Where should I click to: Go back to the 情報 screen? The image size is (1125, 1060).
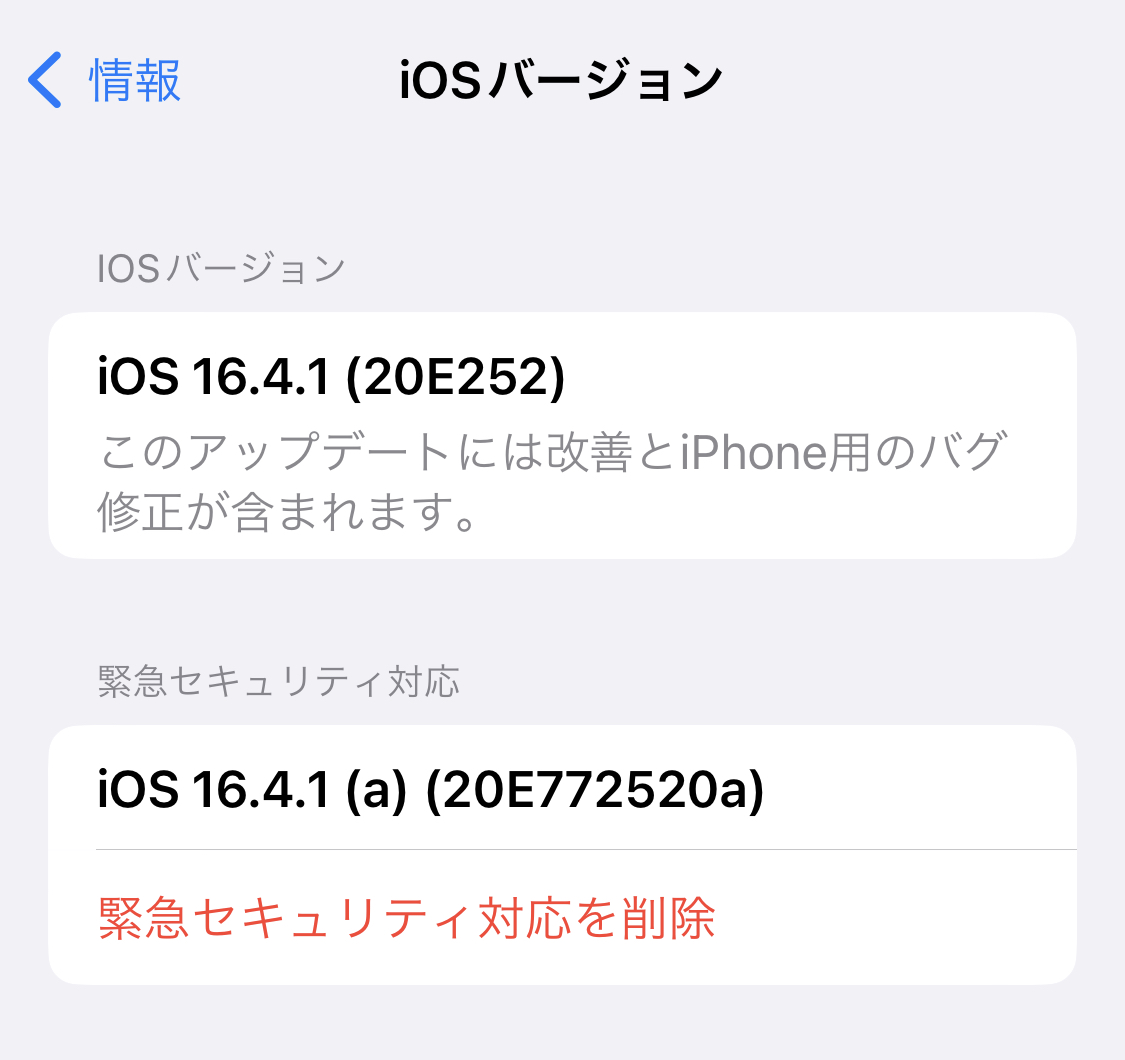pos(105,81)
